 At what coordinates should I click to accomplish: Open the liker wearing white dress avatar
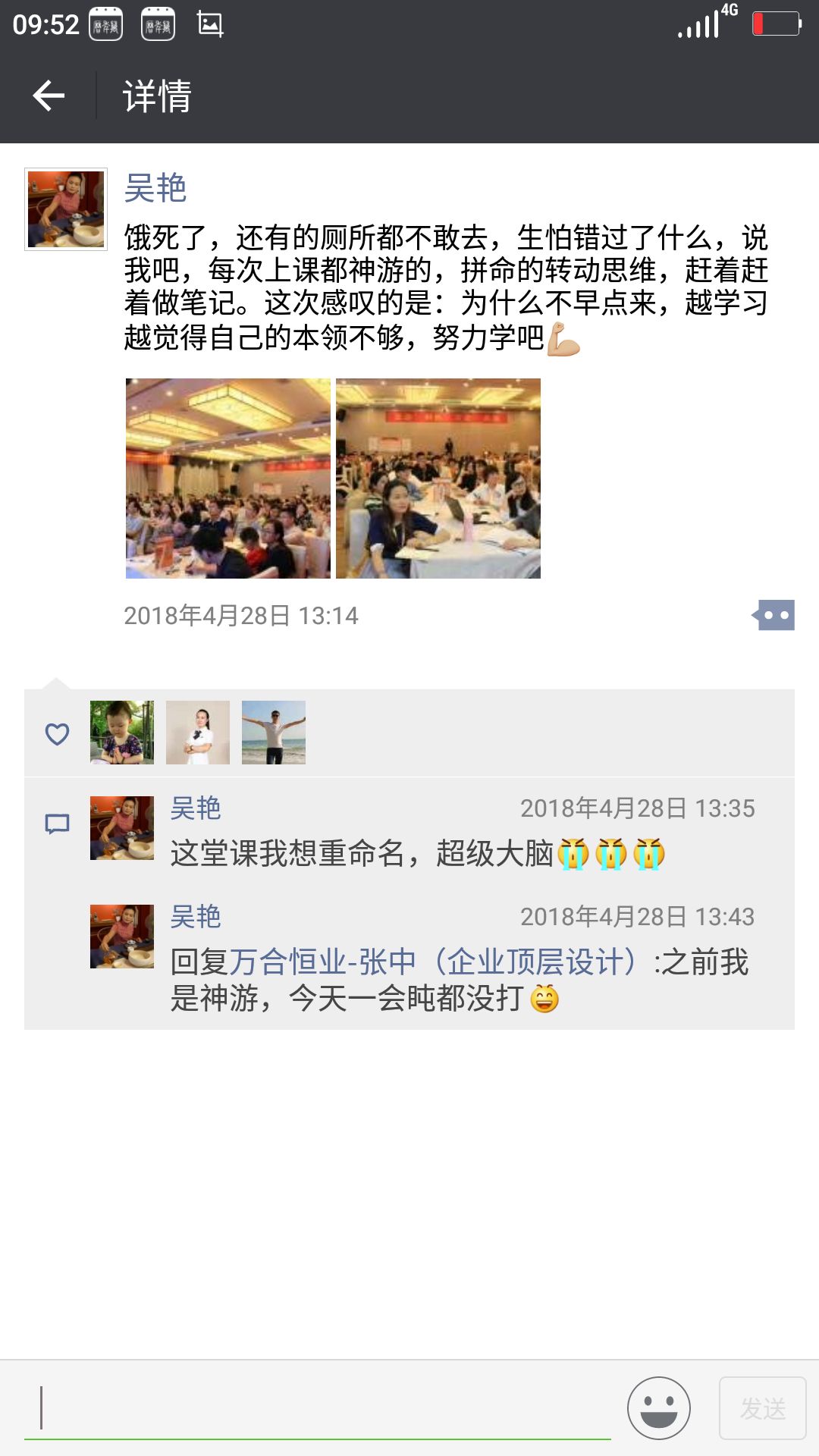pos(198,732)
